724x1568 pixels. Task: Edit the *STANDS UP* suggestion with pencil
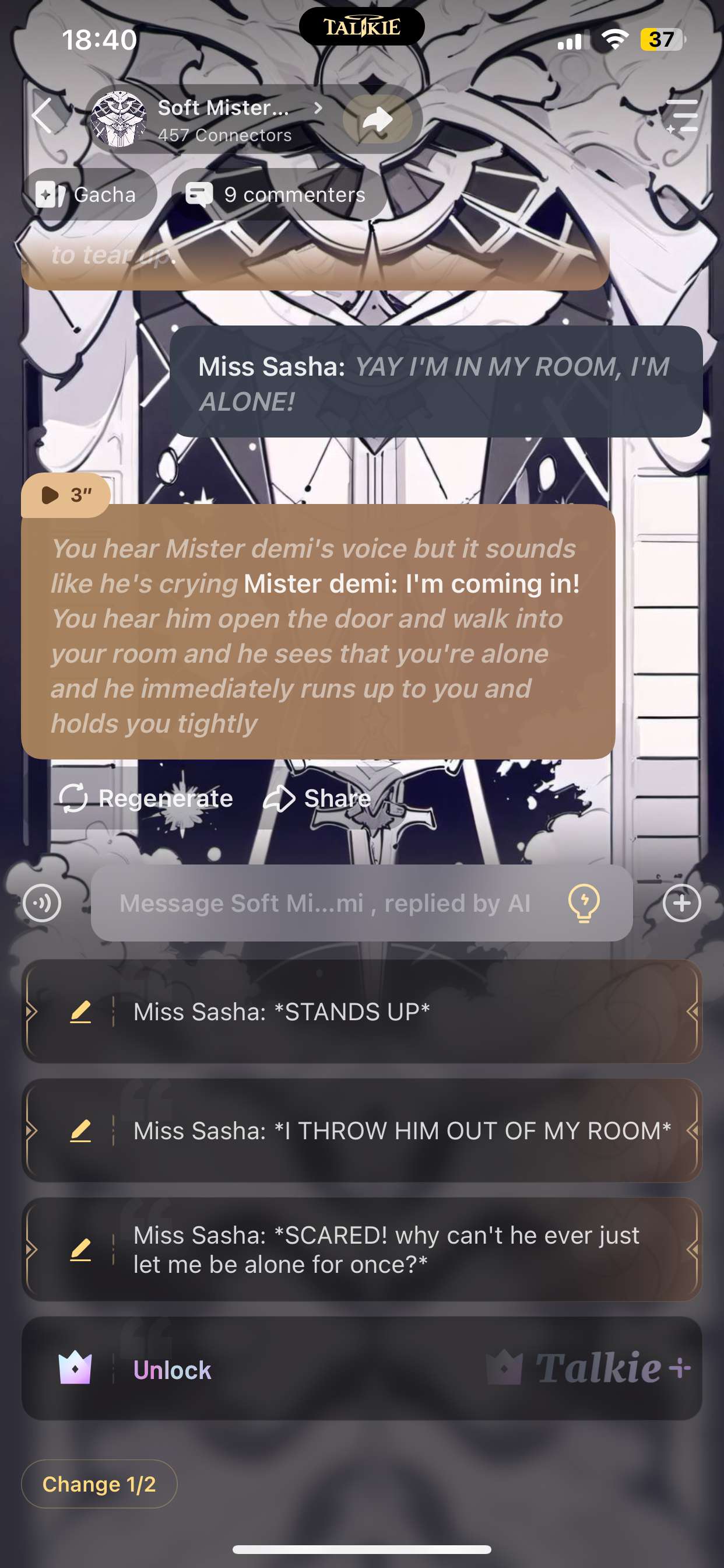[x=80, y=1012]
